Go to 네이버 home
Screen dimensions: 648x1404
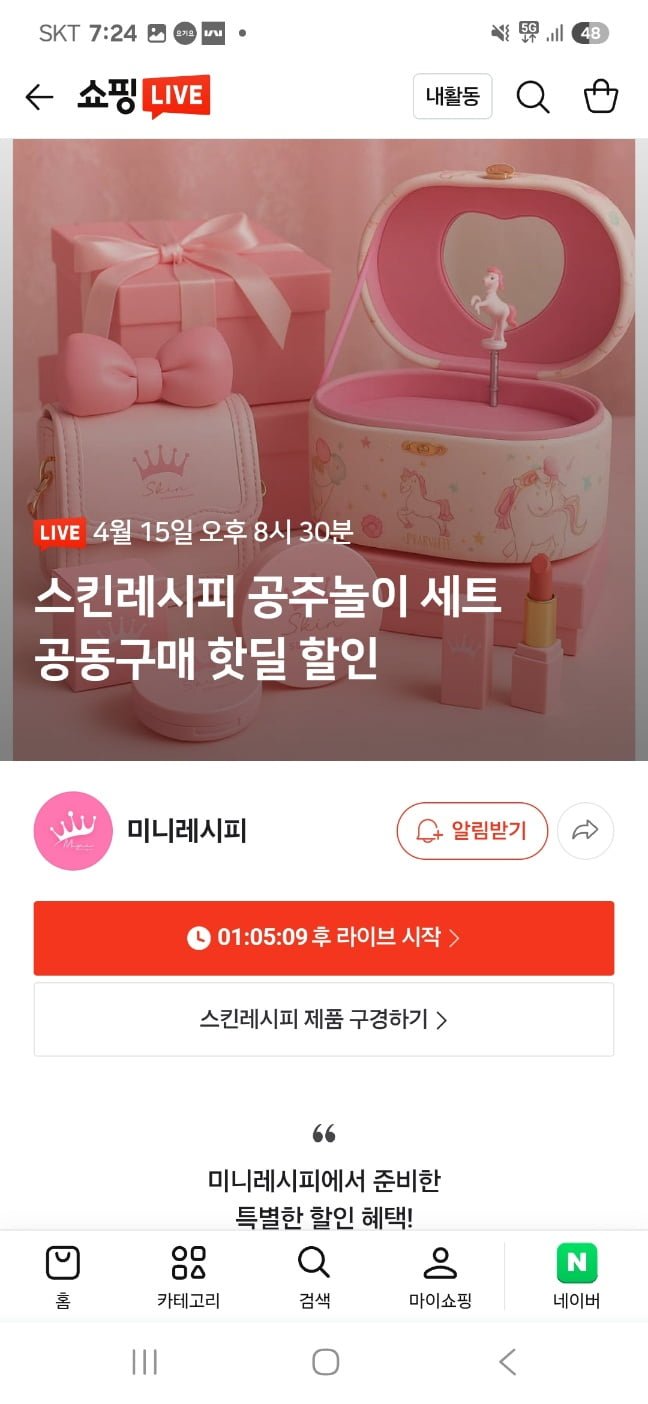pyautogui.click(x=576, y=1277)
